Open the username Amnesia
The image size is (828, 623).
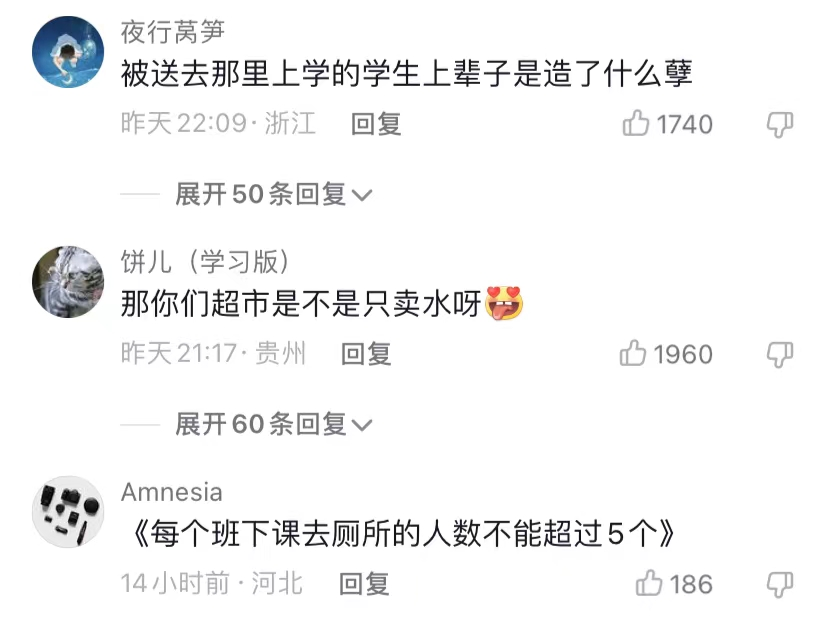172,492
